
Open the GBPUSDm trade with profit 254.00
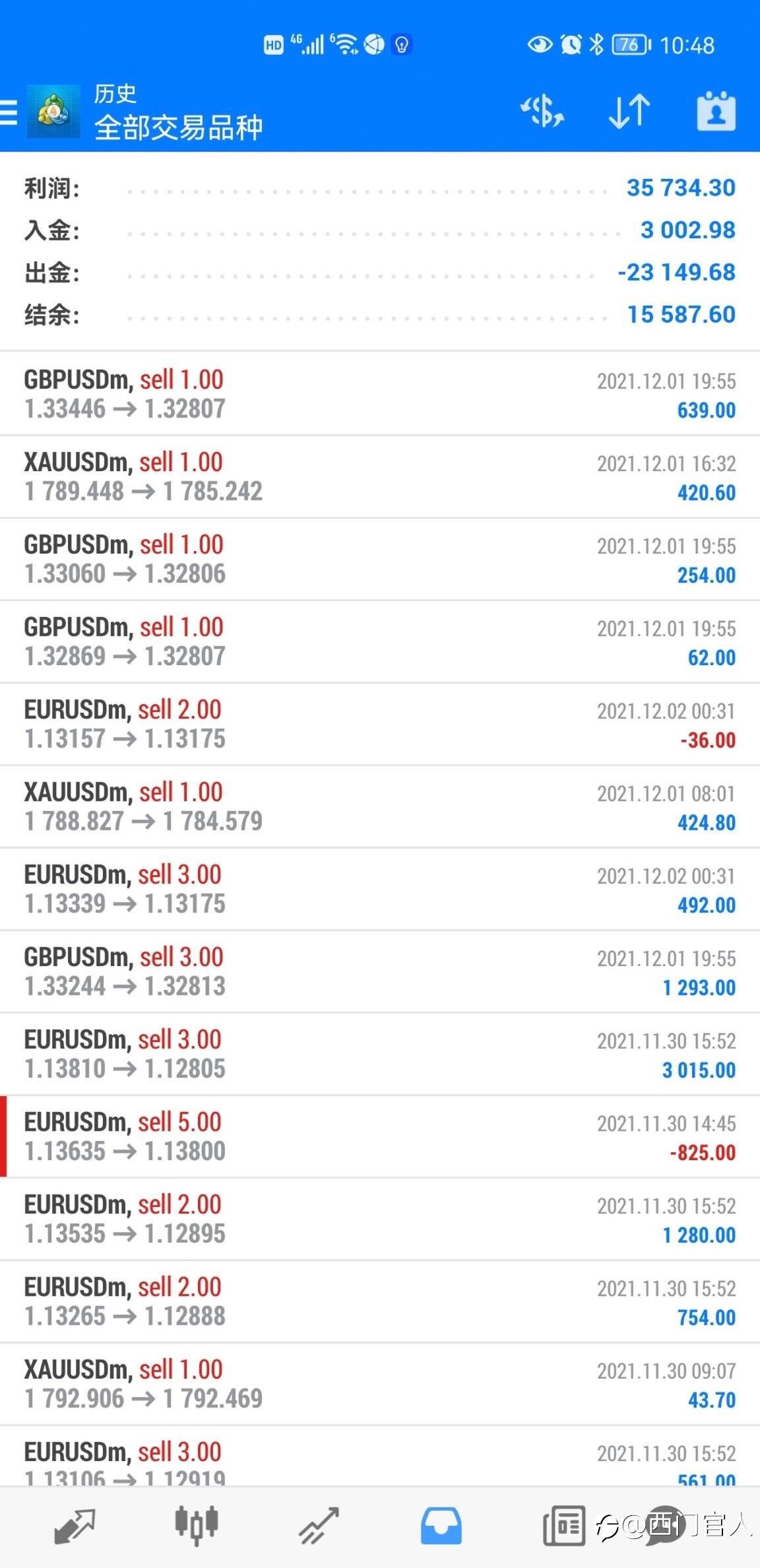(380, 559)
